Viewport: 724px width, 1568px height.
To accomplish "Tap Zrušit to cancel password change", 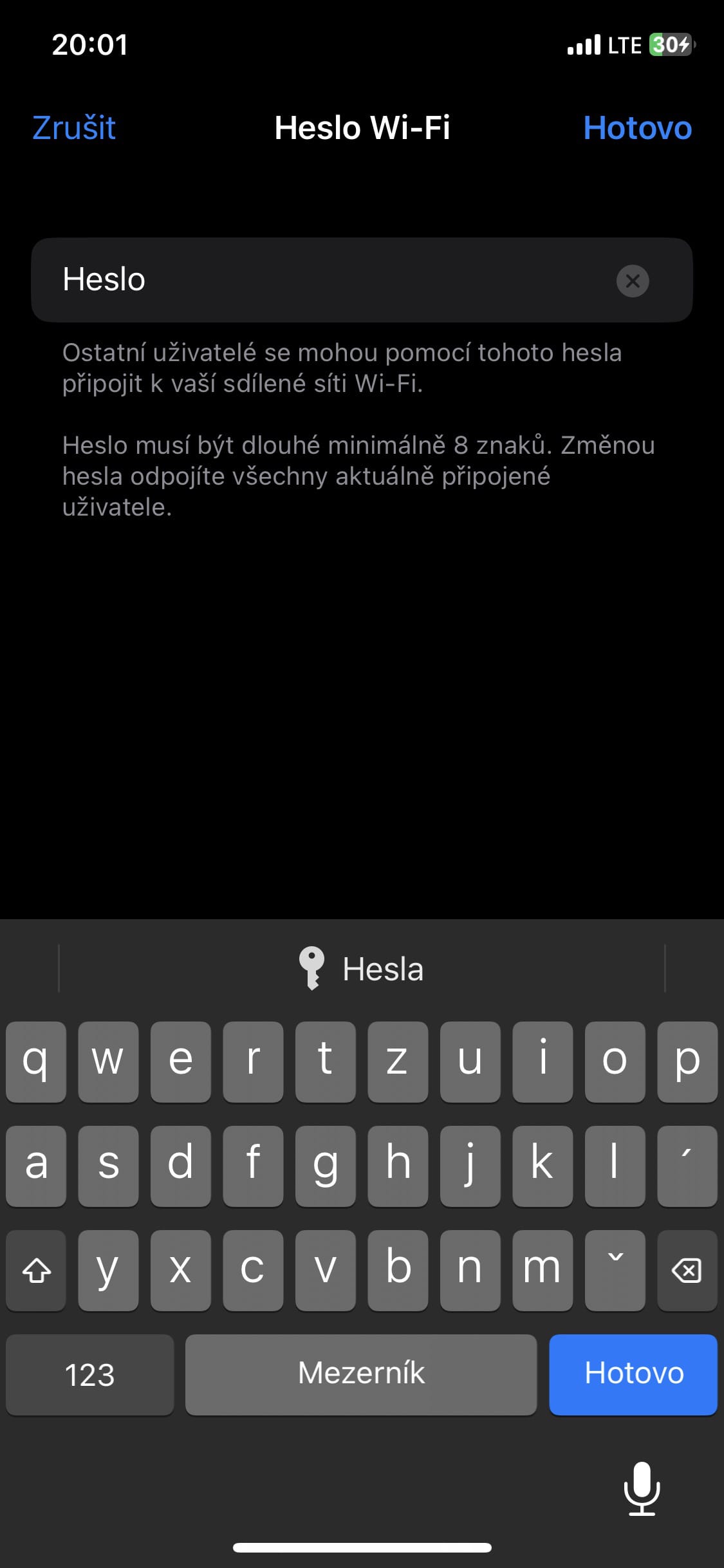I will pyautogui.click(x=74, y=127).
